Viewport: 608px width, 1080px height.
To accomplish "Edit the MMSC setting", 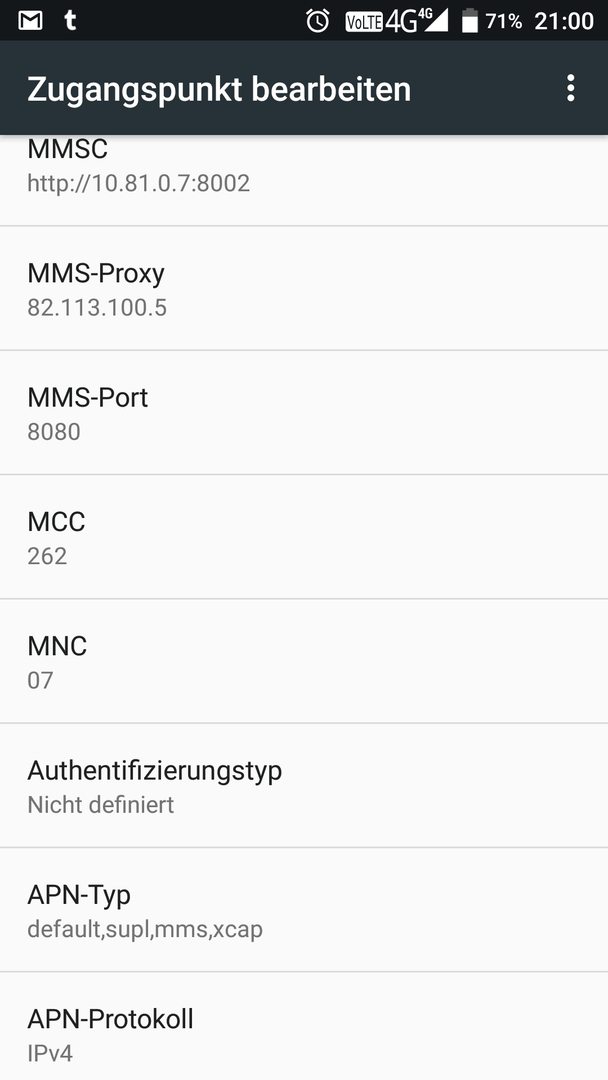I will [x=304, y=180].
